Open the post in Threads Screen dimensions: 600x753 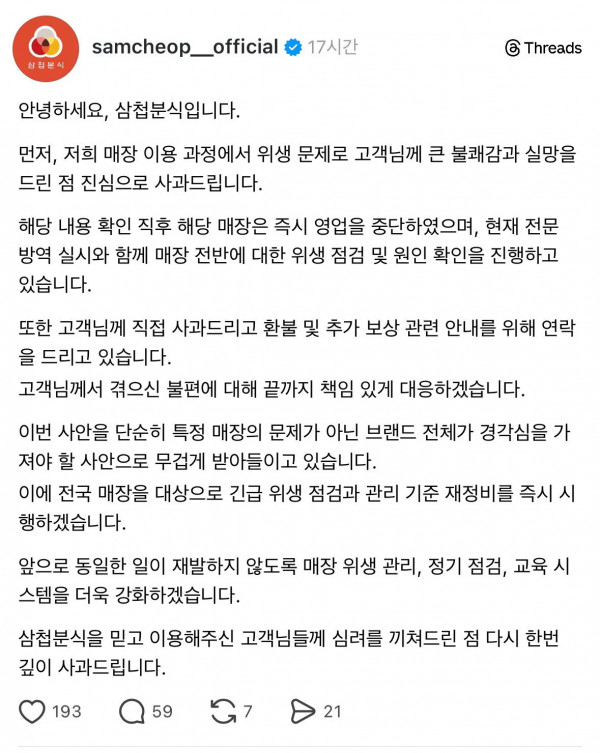(543, 48)
